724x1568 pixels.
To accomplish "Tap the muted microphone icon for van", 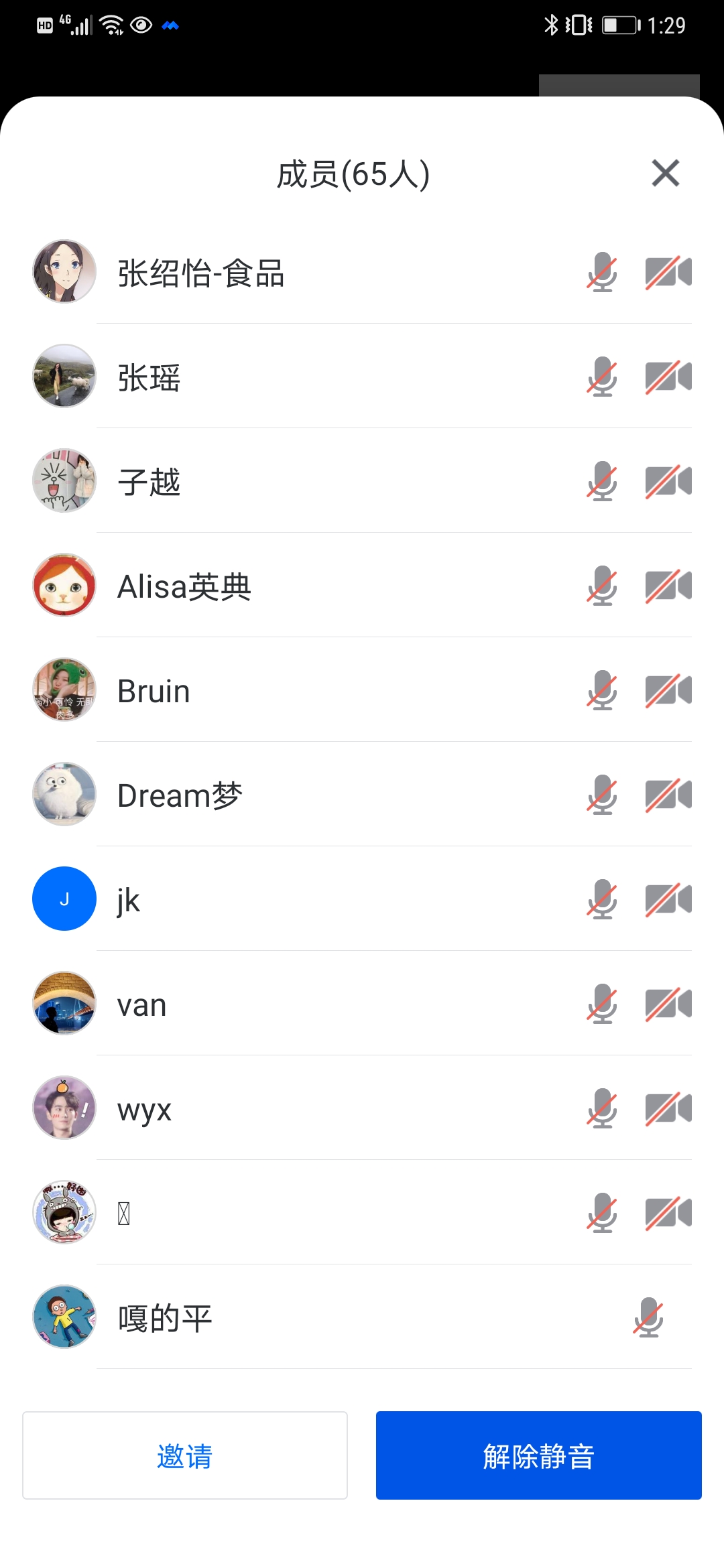I will 601,1004.
